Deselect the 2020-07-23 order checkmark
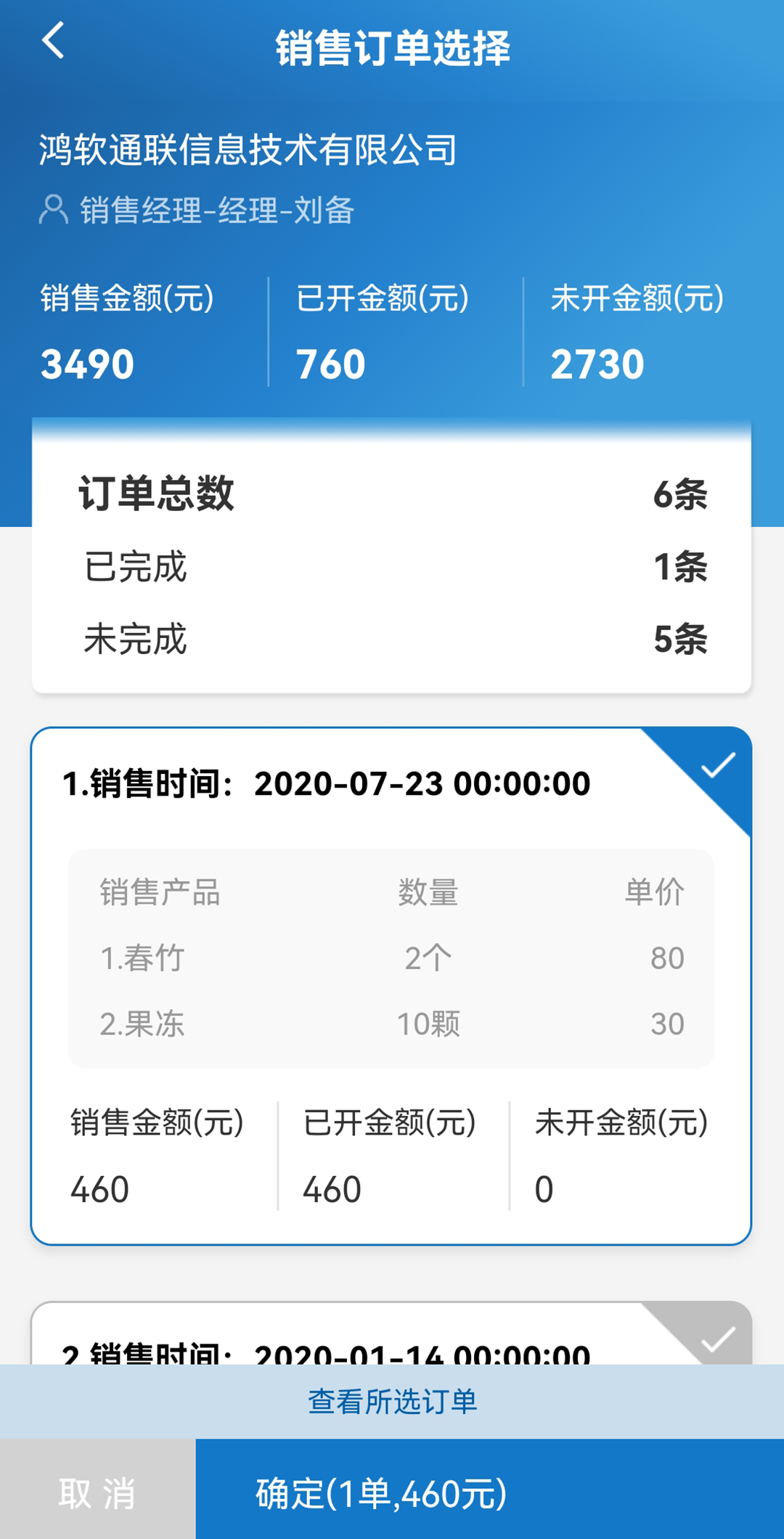The image size is (784, 1539). pyautogui.click(x=716, y=767)
